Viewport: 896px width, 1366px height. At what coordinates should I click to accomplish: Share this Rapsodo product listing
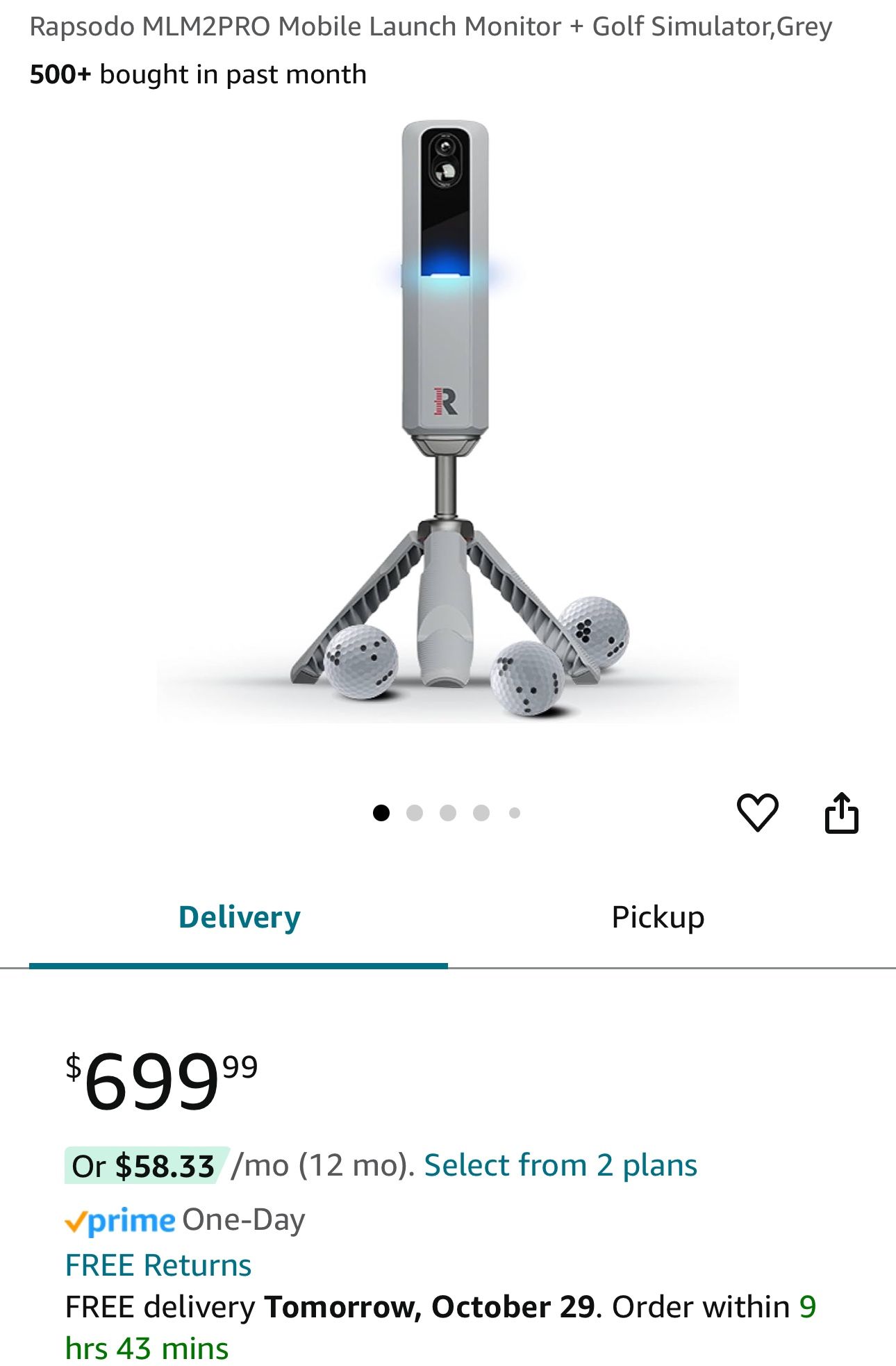click(x=841, y=812)
